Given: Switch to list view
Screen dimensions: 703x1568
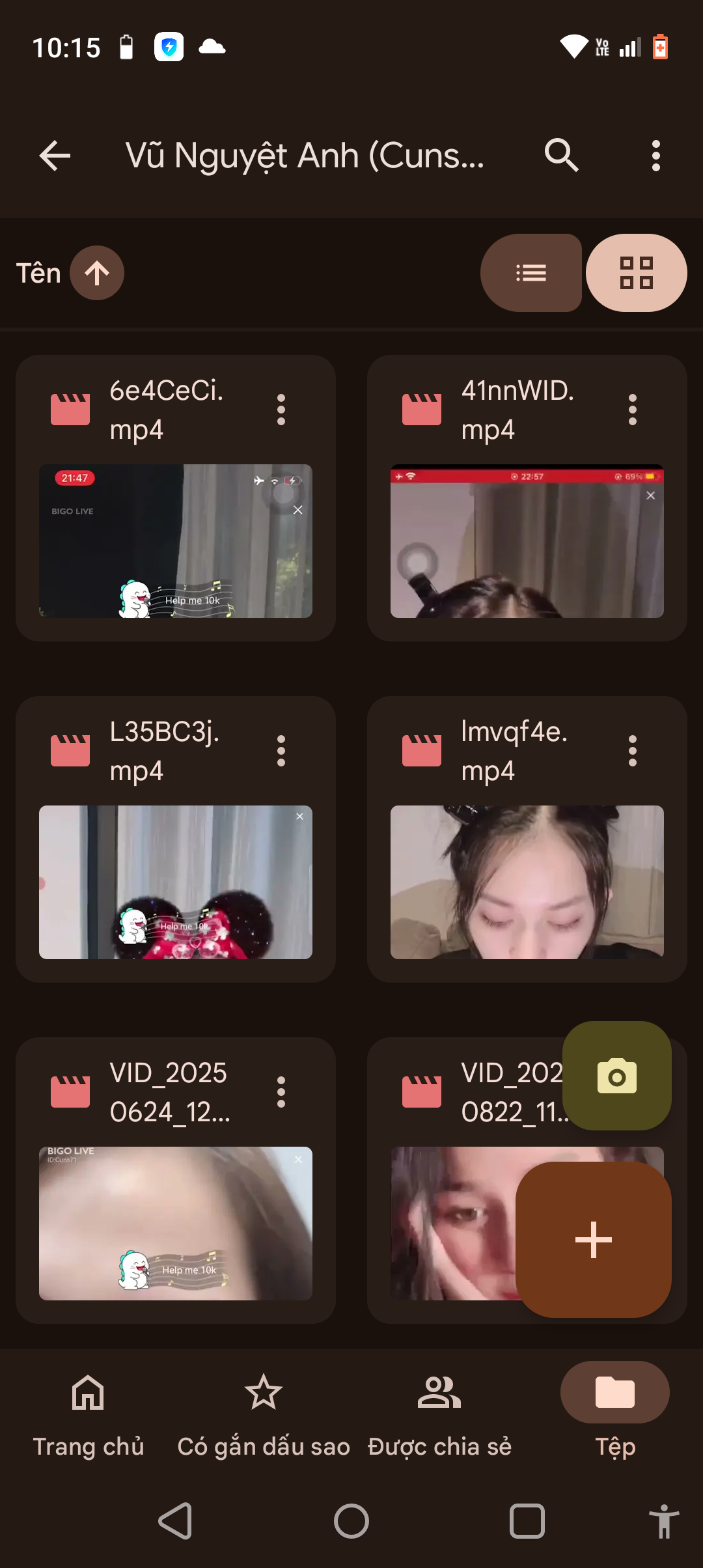Looking at the screenshot, I should pyautogui.click(x=531, y=273).
